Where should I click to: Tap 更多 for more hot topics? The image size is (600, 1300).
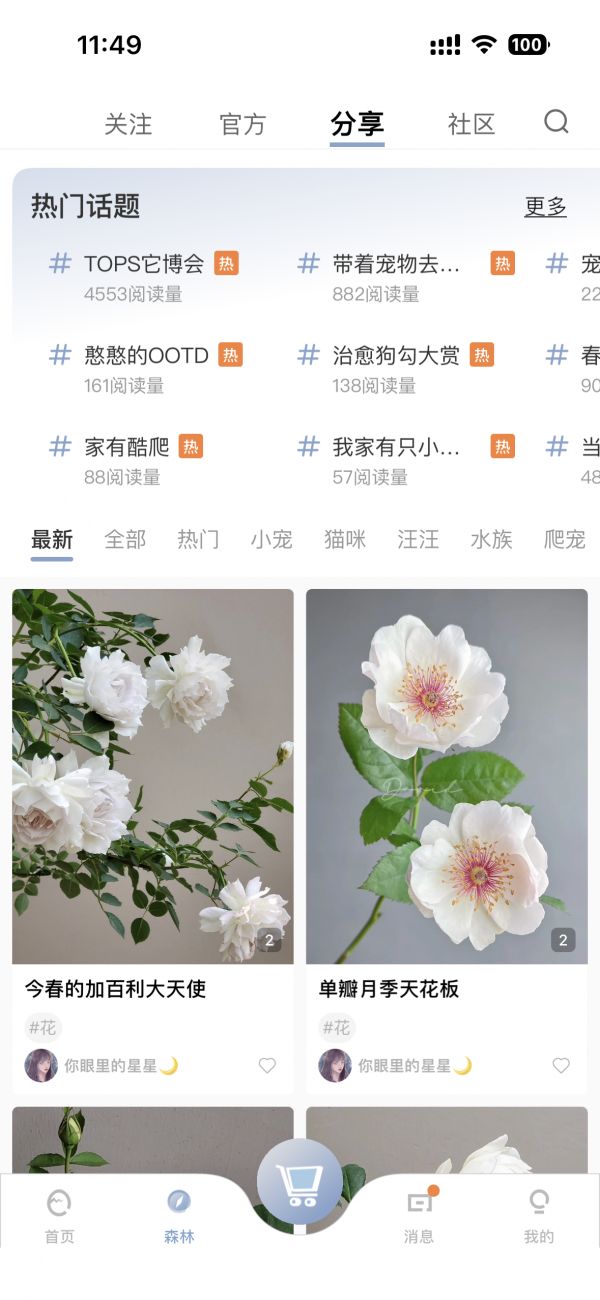click(545, 207)
